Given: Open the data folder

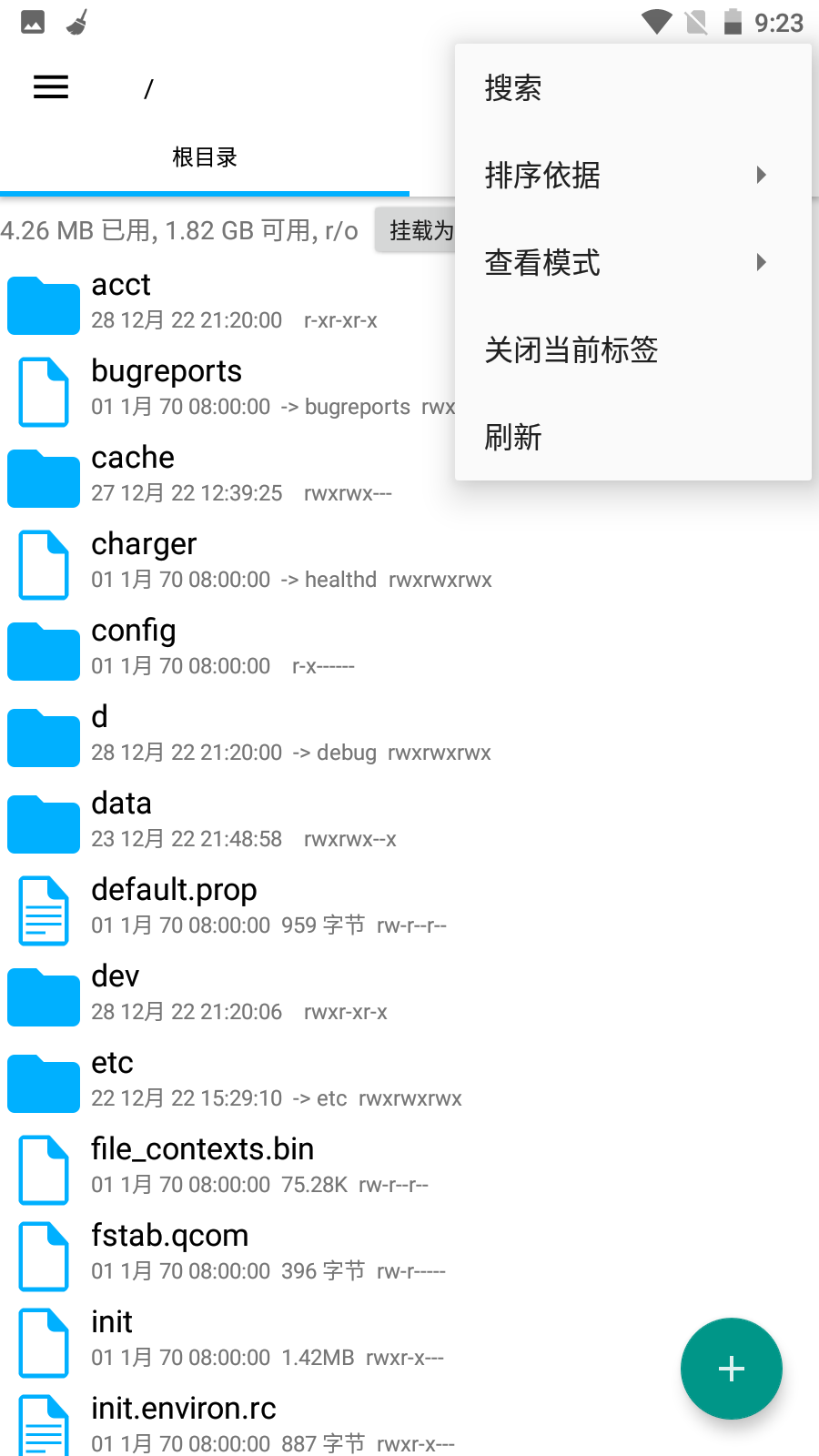Looking at the screenshot, I should (409, 821).
